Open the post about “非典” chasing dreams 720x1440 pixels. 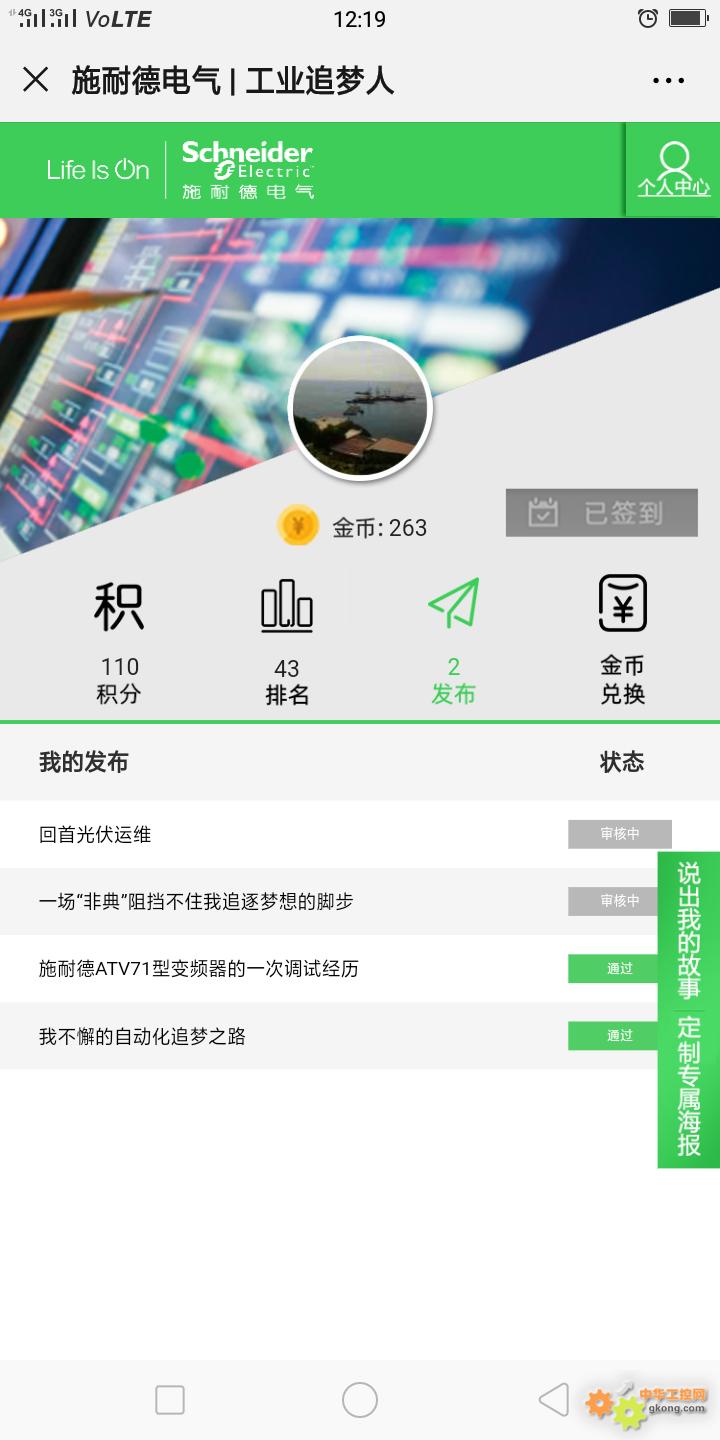(196, 901)
